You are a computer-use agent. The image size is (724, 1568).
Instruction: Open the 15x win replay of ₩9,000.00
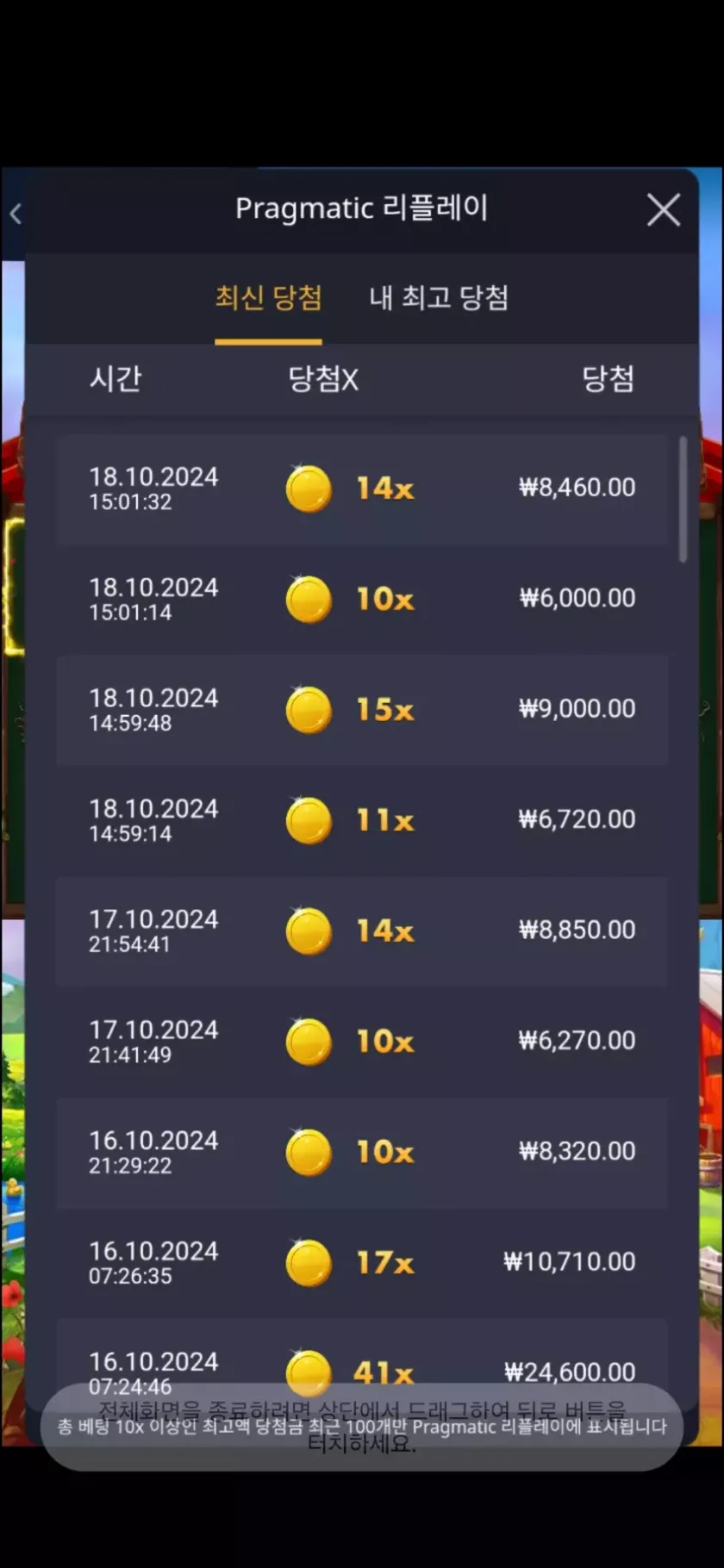coord(362,709)
